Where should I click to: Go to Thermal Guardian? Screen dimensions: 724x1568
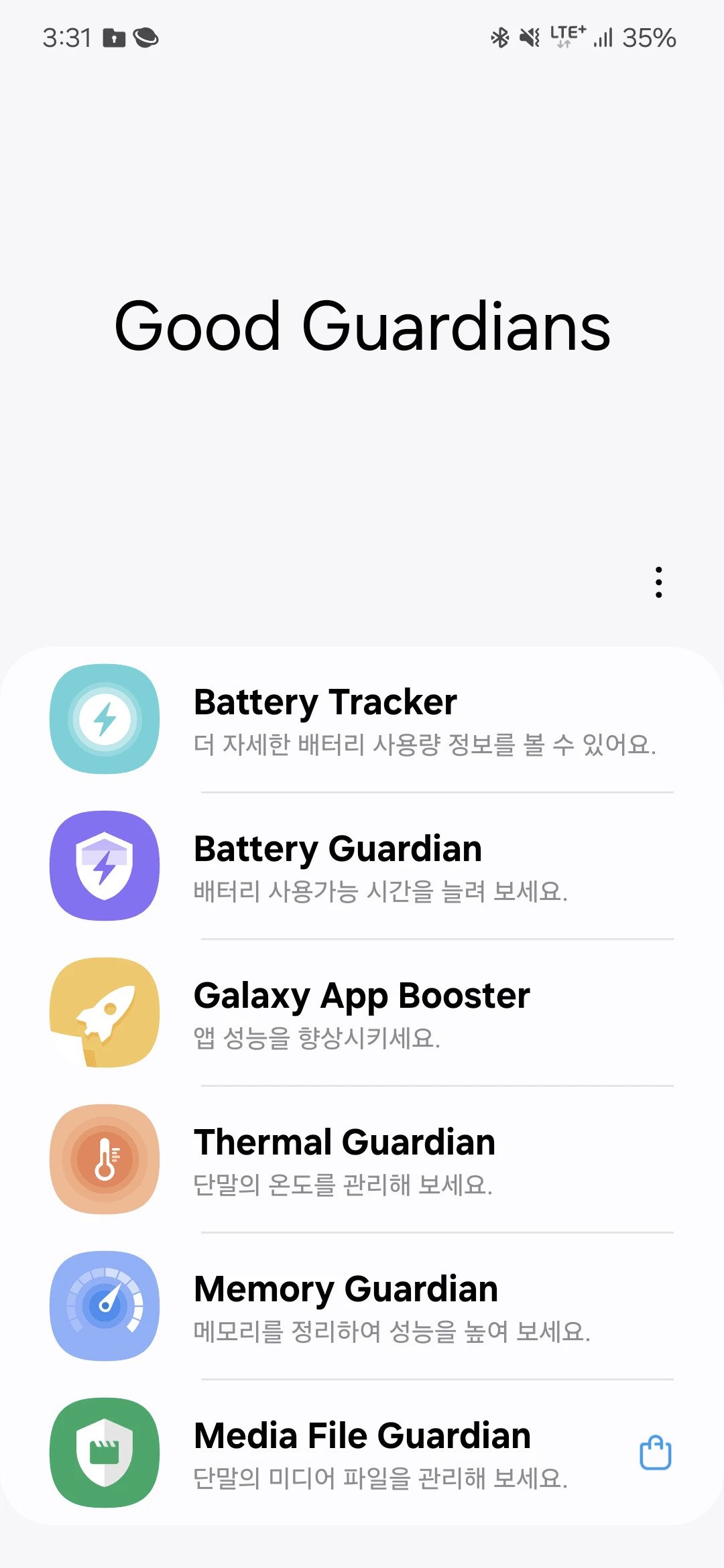362,1160
